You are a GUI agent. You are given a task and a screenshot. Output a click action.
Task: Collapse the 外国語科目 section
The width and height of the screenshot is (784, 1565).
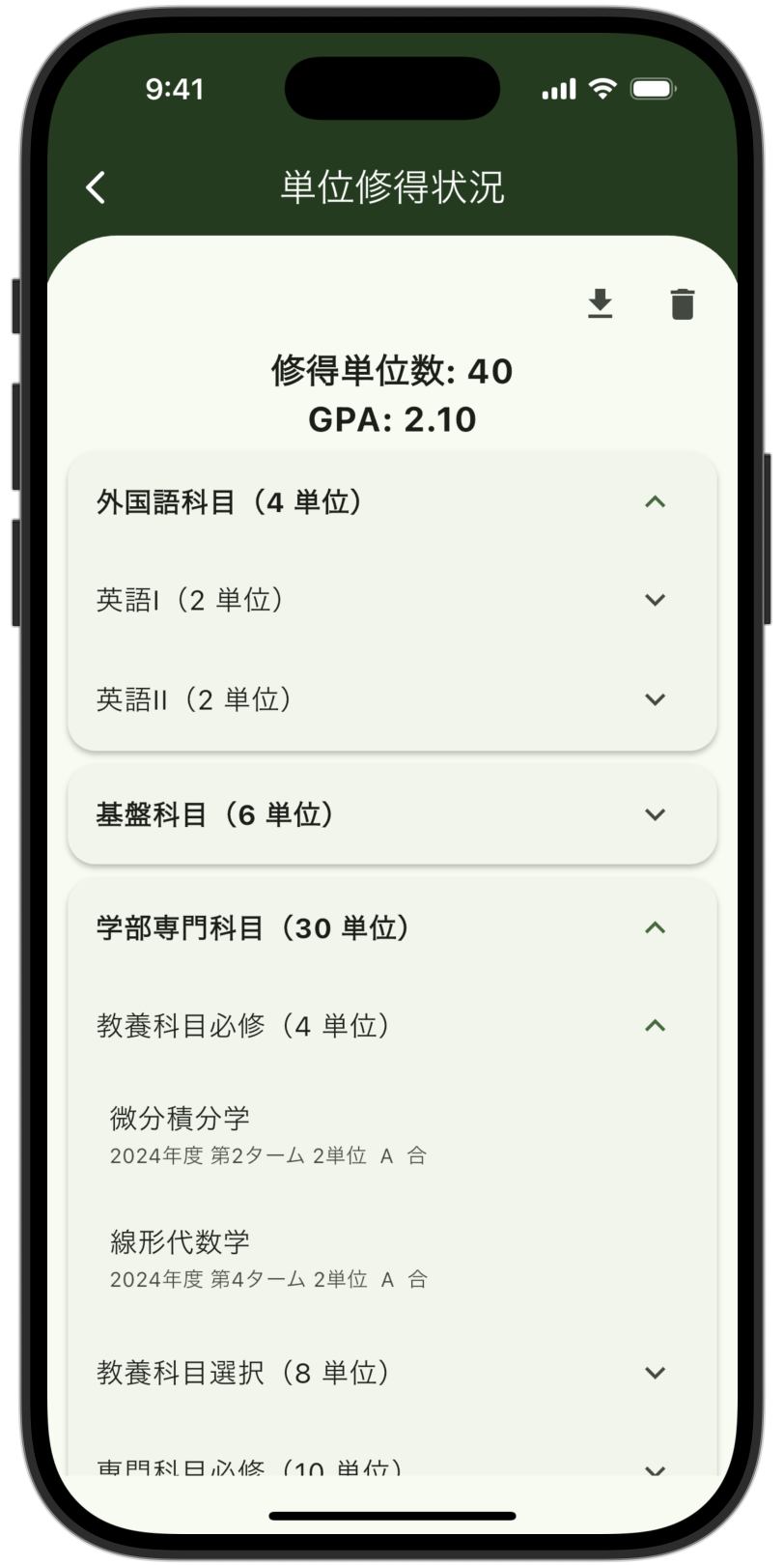coord(392,502)
